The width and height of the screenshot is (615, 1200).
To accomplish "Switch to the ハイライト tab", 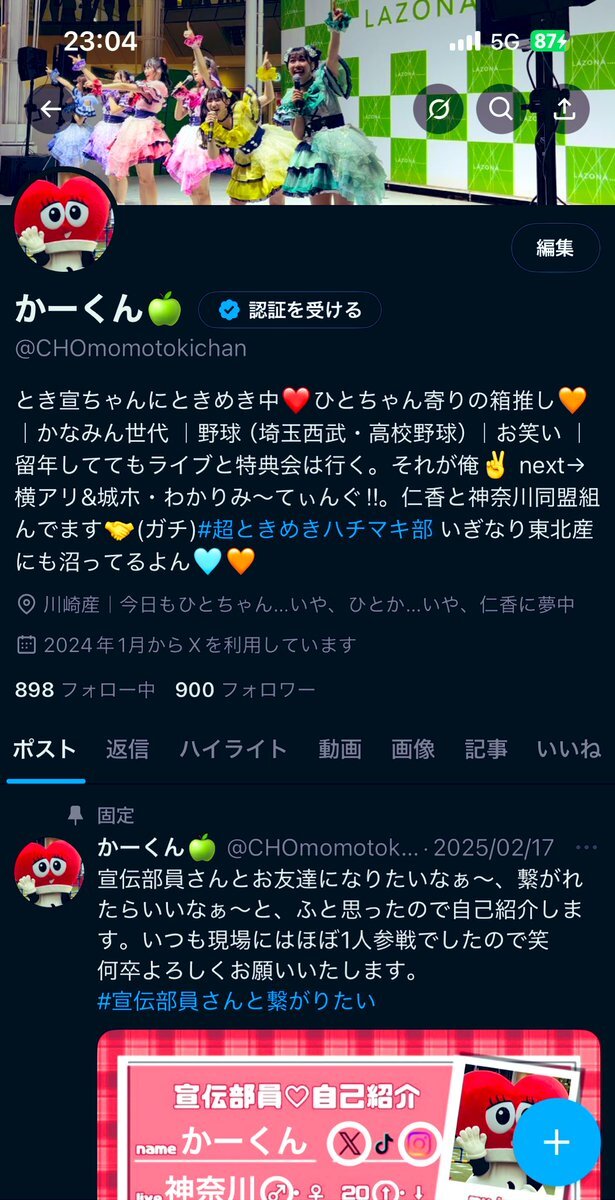I will tap(233, 749).
